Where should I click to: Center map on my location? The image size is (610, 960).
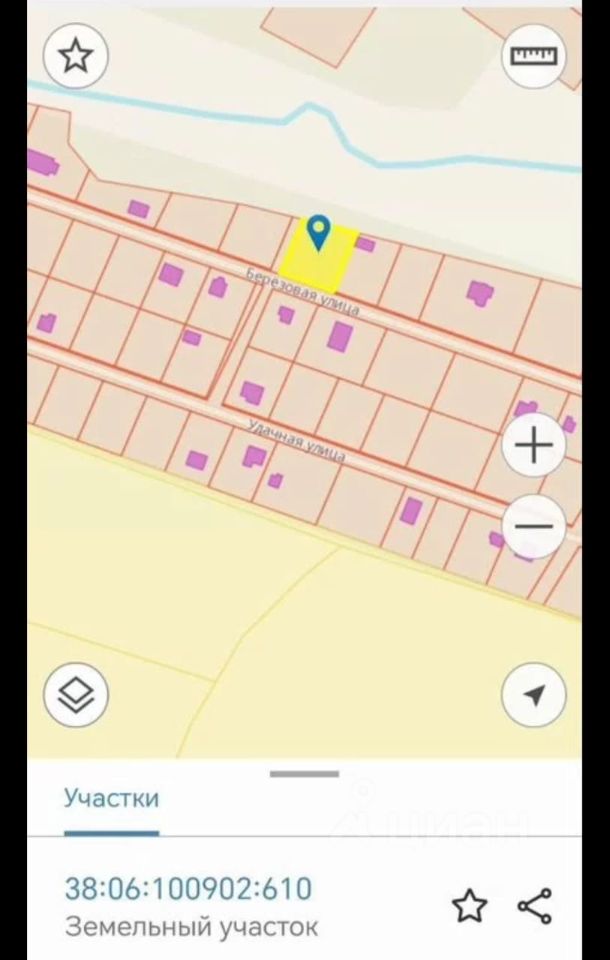pos(534,694)
